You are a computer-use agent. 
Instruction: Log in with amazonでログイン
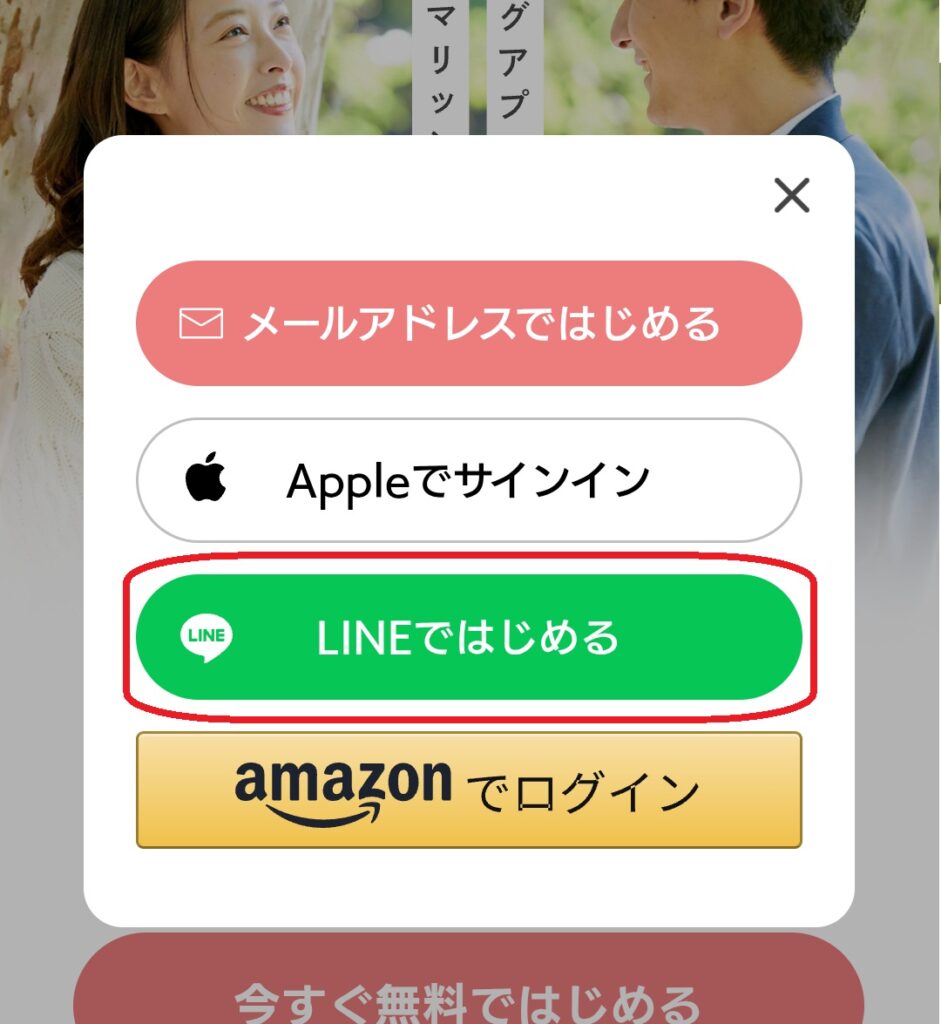(469, 790)
